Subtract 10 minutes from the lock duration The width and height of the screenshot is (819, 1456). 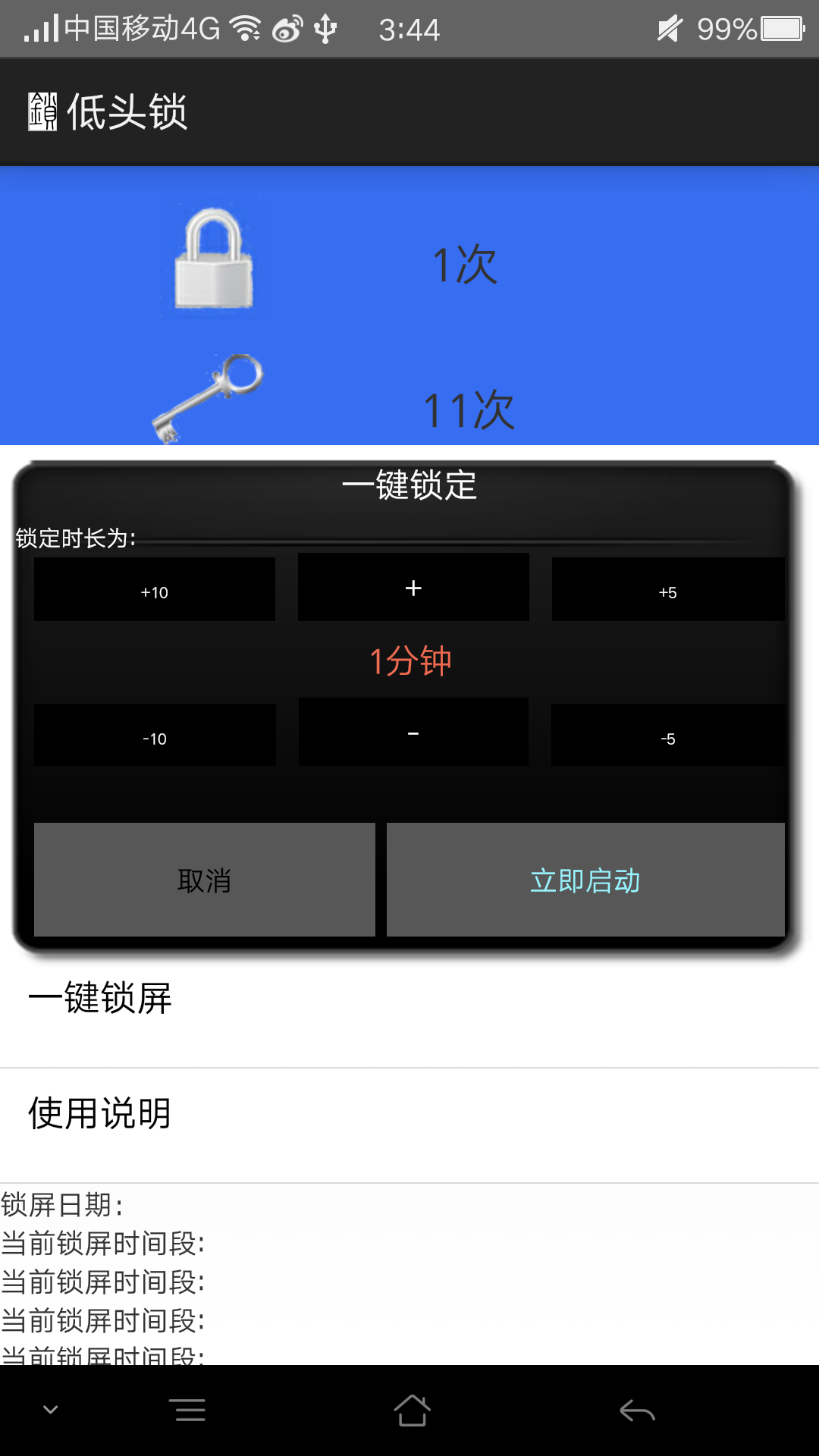(155, 736)
